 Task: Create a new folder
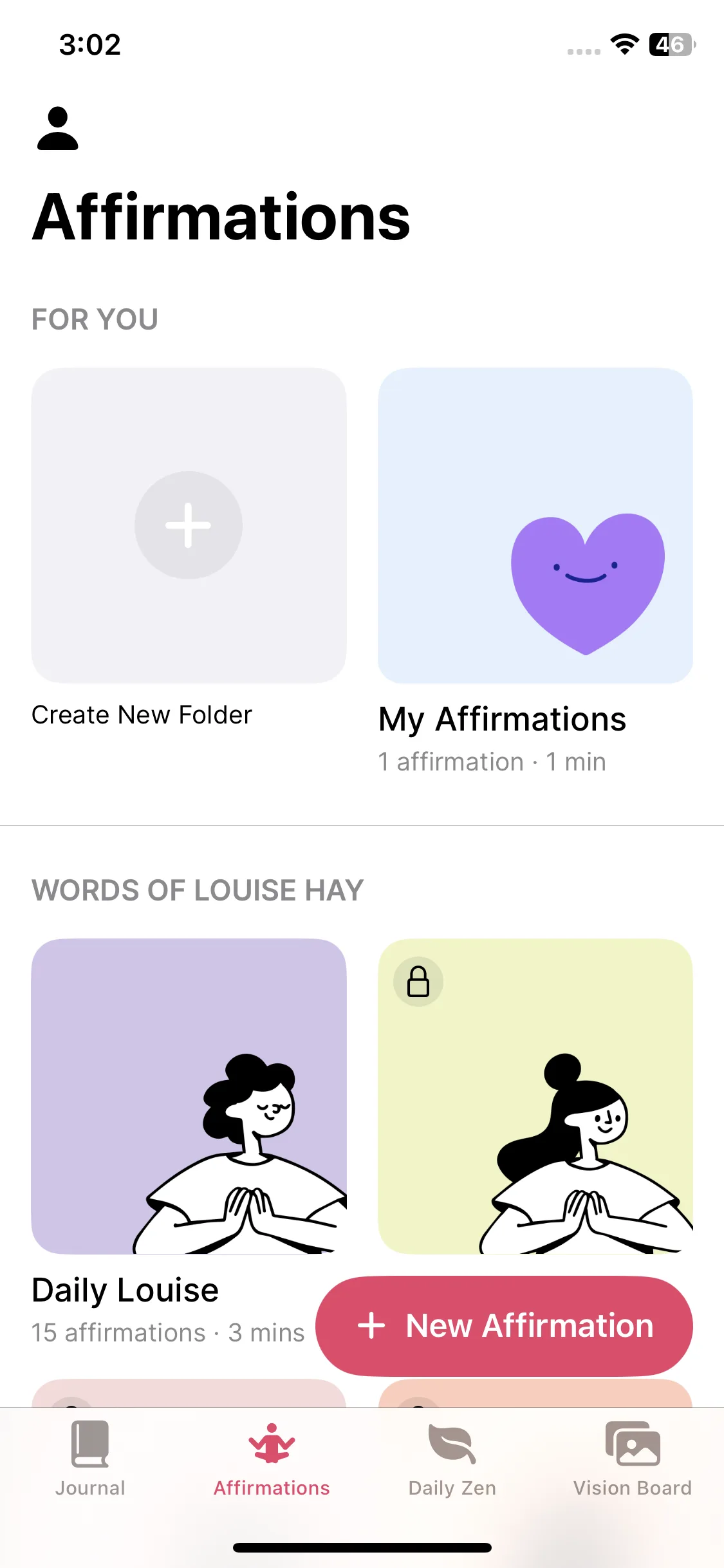[189, 525]
